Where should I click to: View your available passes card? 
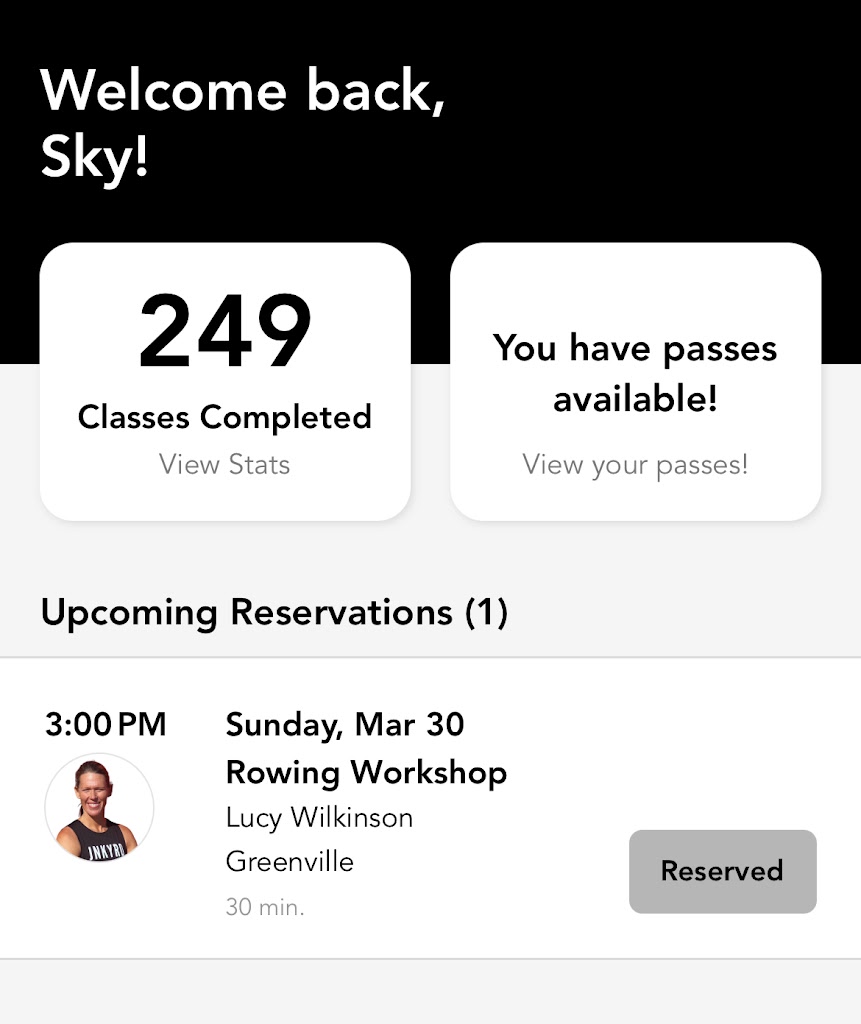(x=635, y=381)
